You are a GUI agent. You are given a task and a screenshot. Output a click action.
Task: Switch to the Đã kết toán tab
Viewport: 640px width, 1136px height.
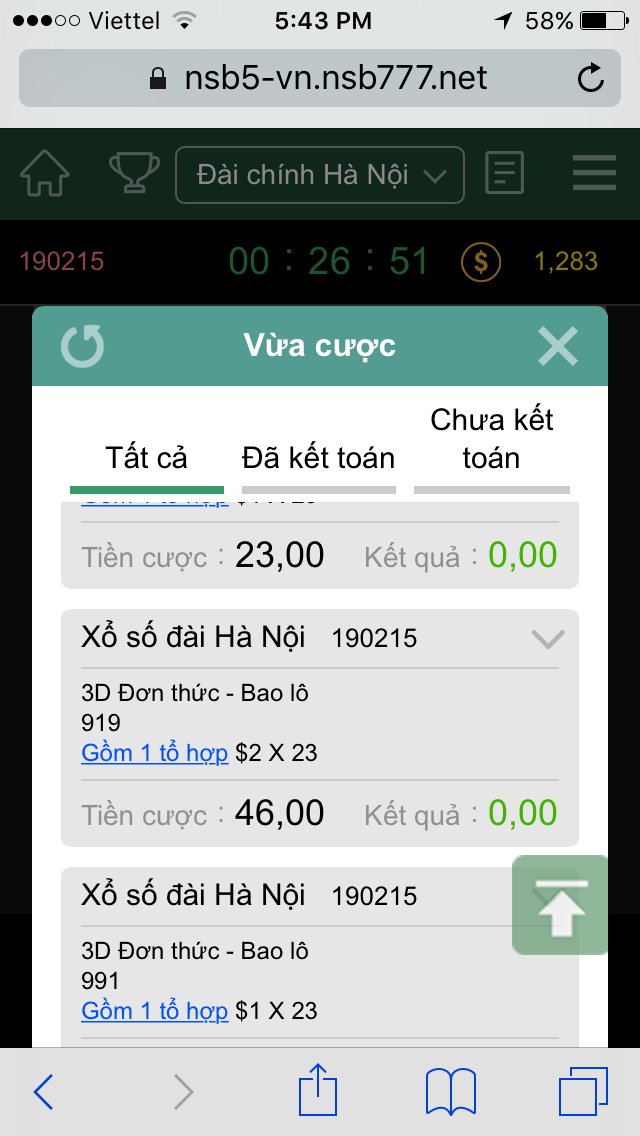click(x=318, y=458)
